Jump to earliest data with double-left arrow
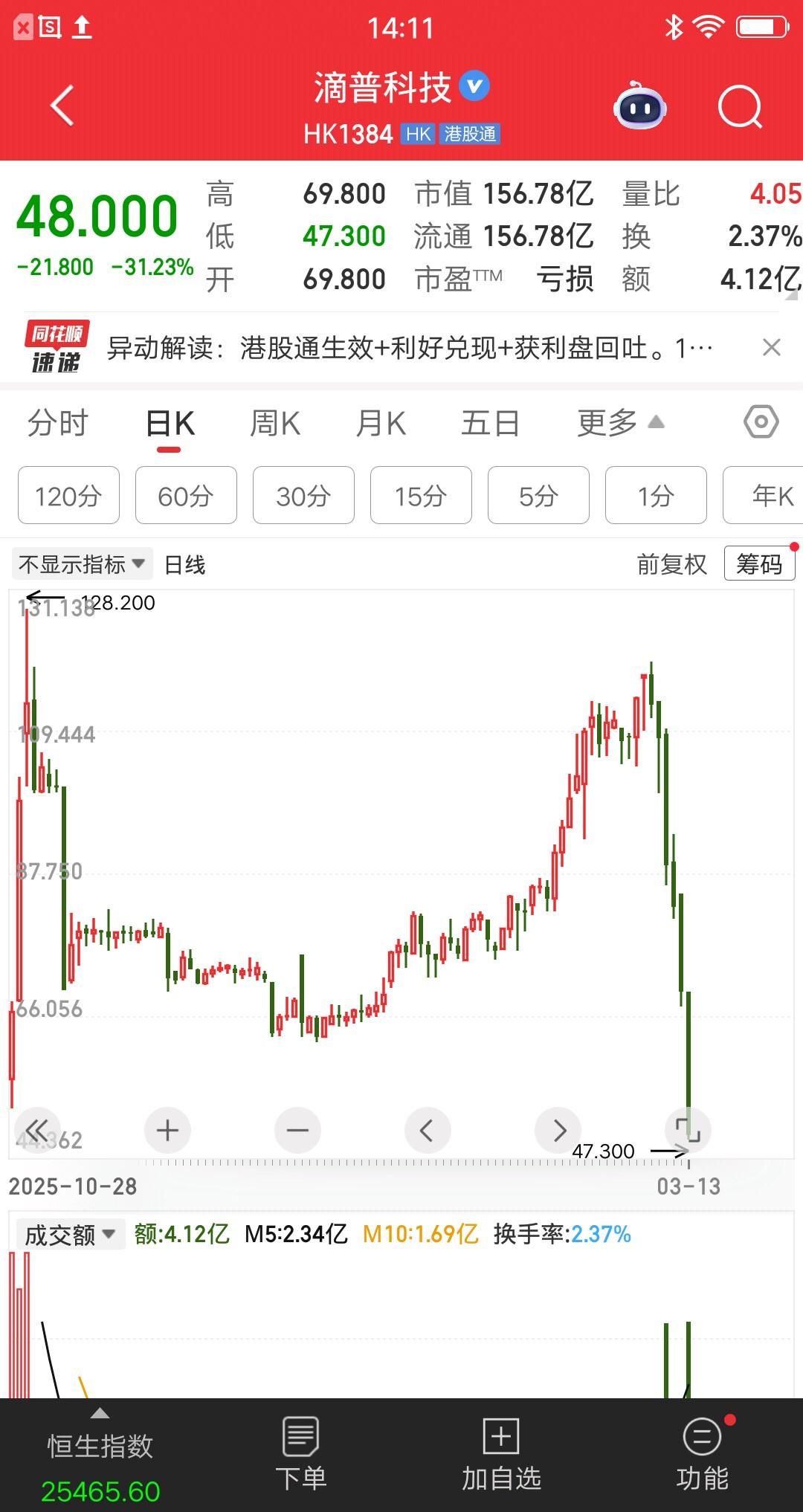 click(39, 1130)
